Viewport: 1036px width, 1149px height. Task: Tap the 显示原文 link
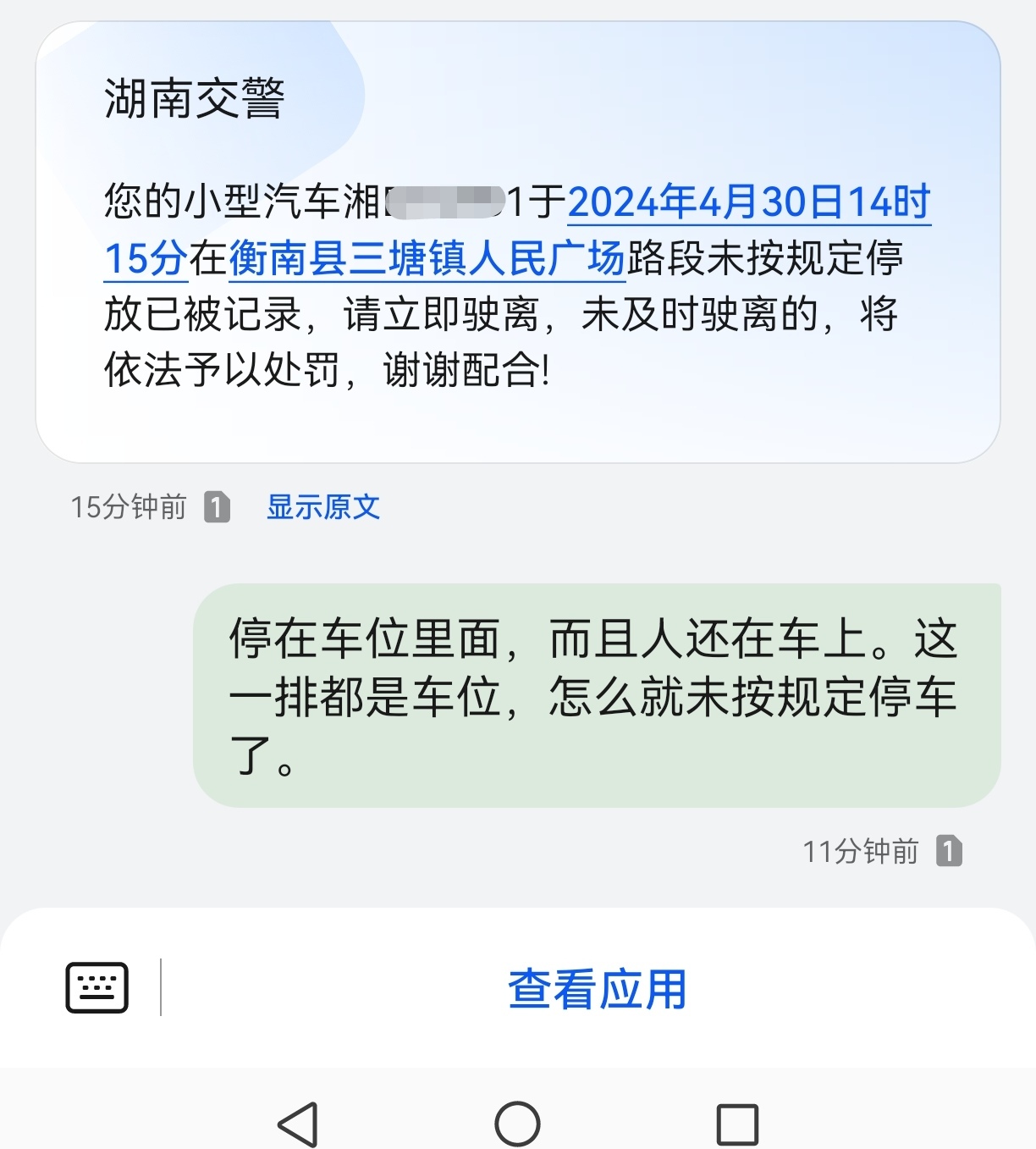pyautogui.click(x=322, y=507)
